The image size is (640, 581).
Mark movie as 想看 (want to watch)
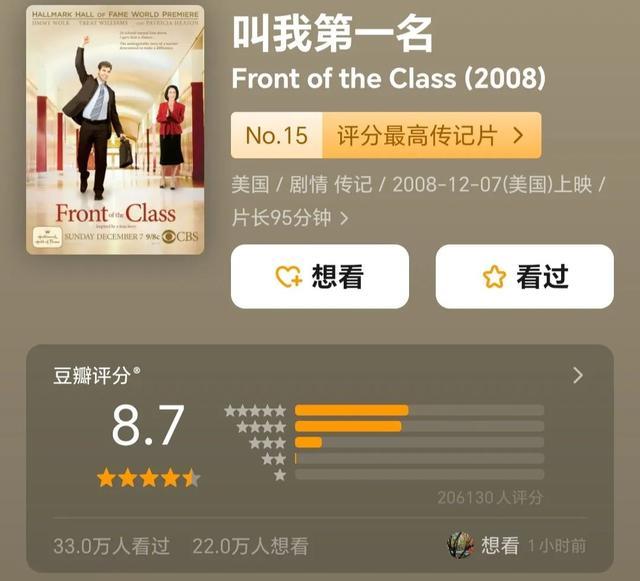click(x=319, y=277)
